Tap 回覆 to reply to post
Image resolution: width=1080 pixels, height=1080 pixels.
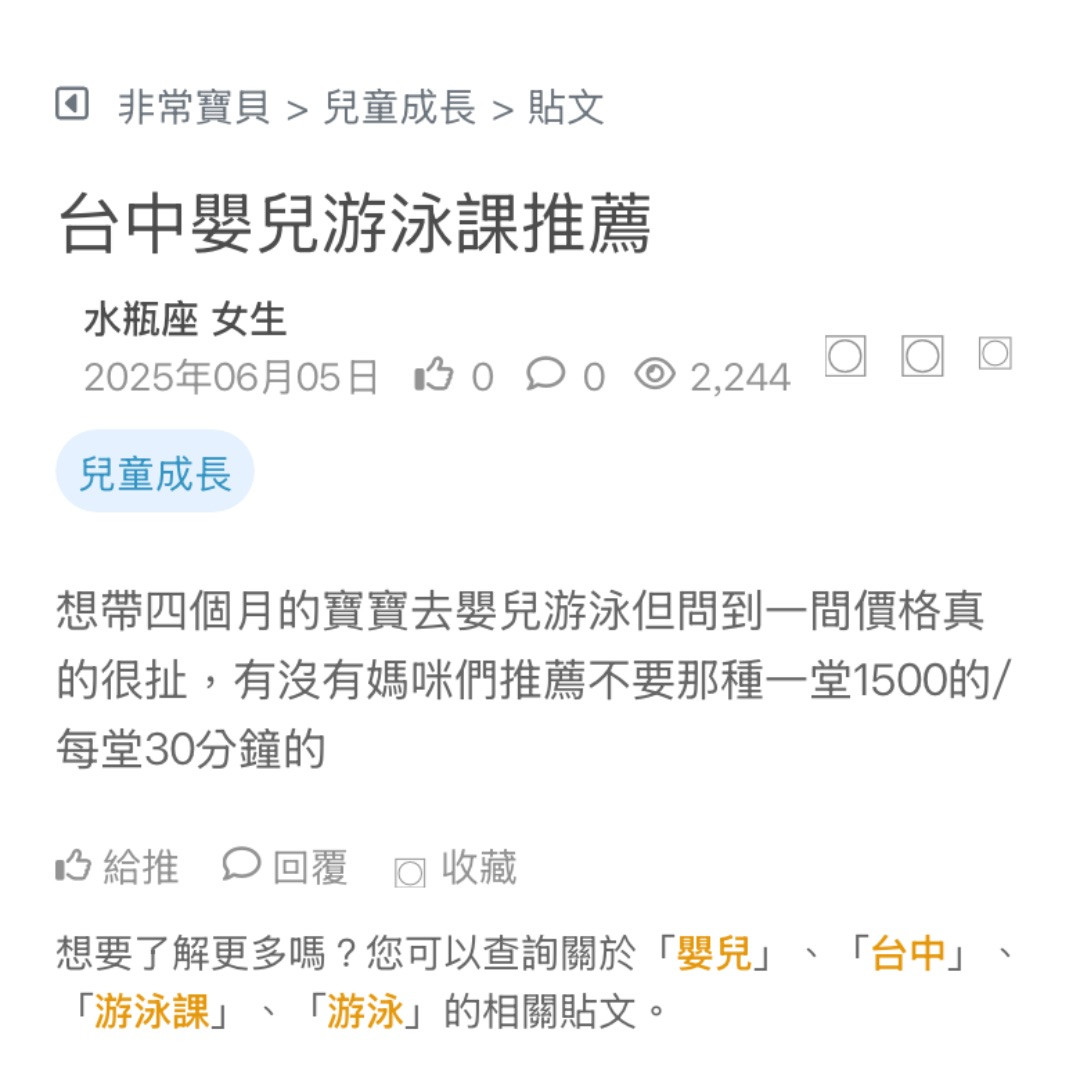[286, 866]
